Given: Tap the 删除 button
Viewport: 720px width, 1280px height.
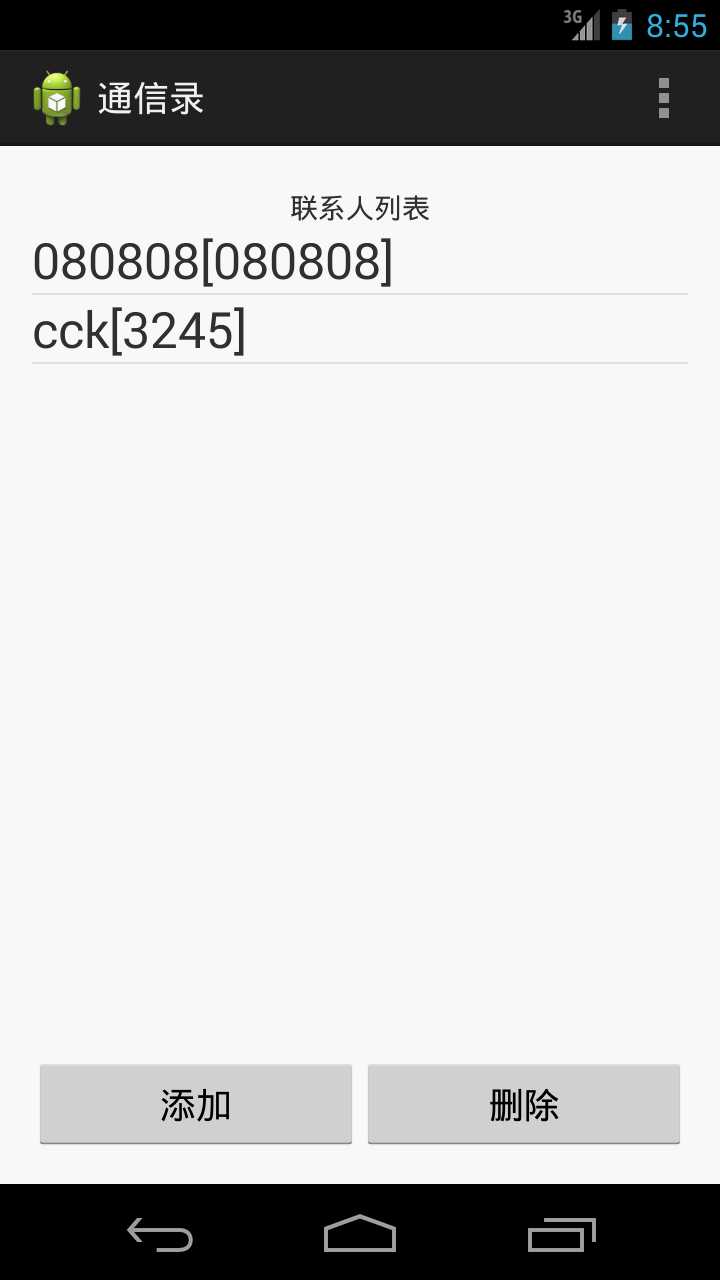Looking at the screenshot, I should click(524, 1104).
